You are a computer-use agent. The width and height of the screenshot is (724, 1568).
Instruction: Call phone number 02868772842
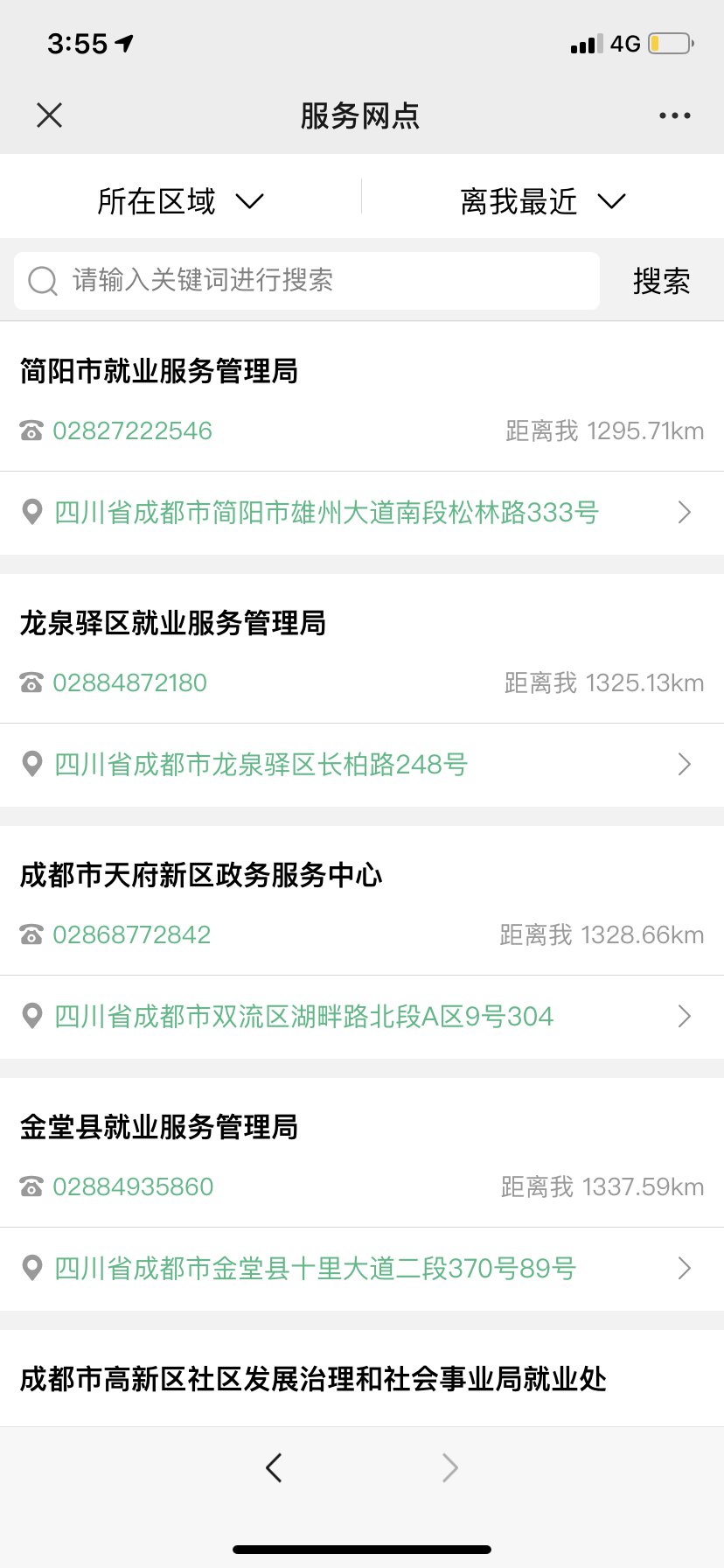[131, 934]
